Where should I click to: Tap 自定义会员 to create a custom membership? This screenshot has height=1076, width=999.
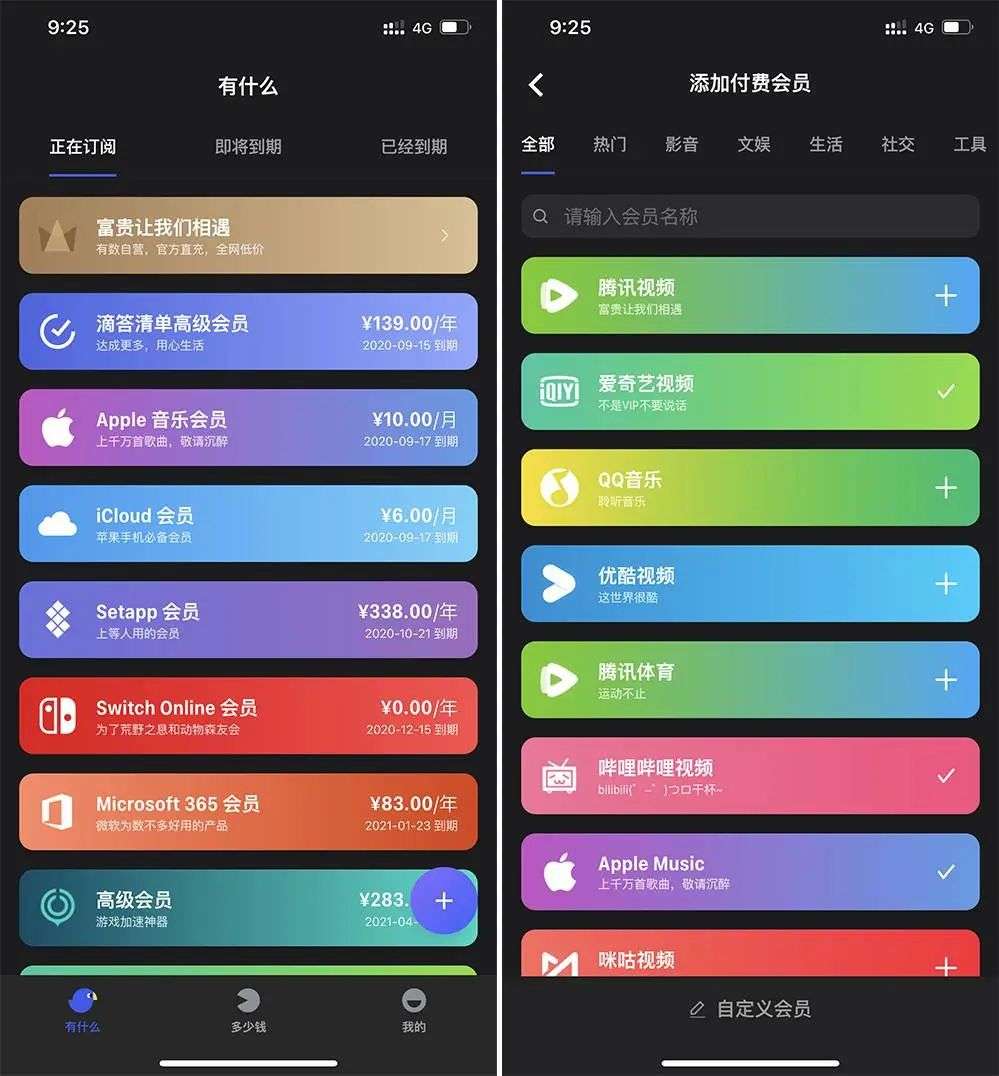point(751,1009)
